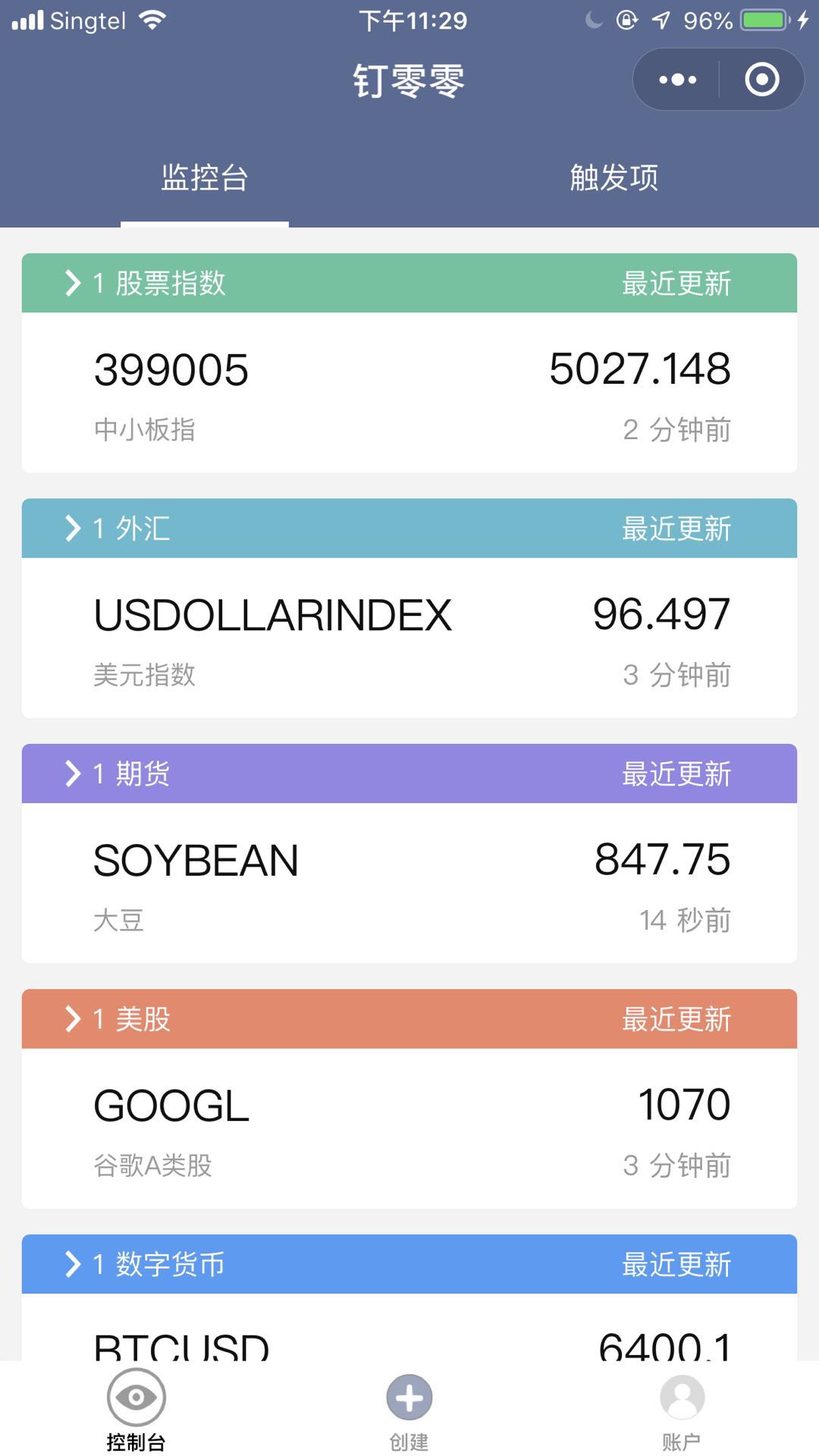Open the SOYBEAN 大豆 card
The image size is (819, 1456).
[x=409, y=883]
